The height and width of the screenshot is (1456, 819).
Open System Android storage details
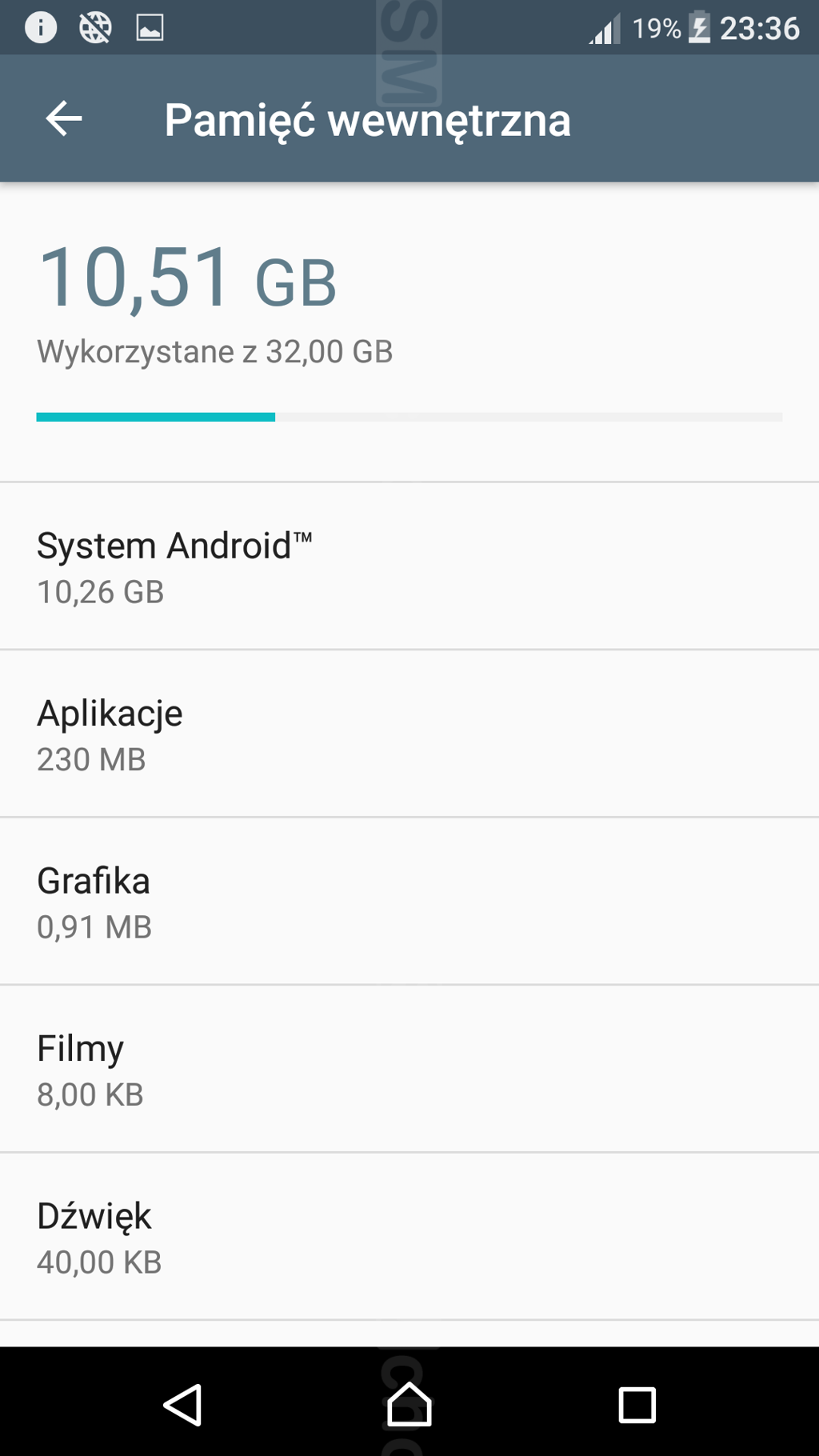pyautogui.click(x=408, y=567)
